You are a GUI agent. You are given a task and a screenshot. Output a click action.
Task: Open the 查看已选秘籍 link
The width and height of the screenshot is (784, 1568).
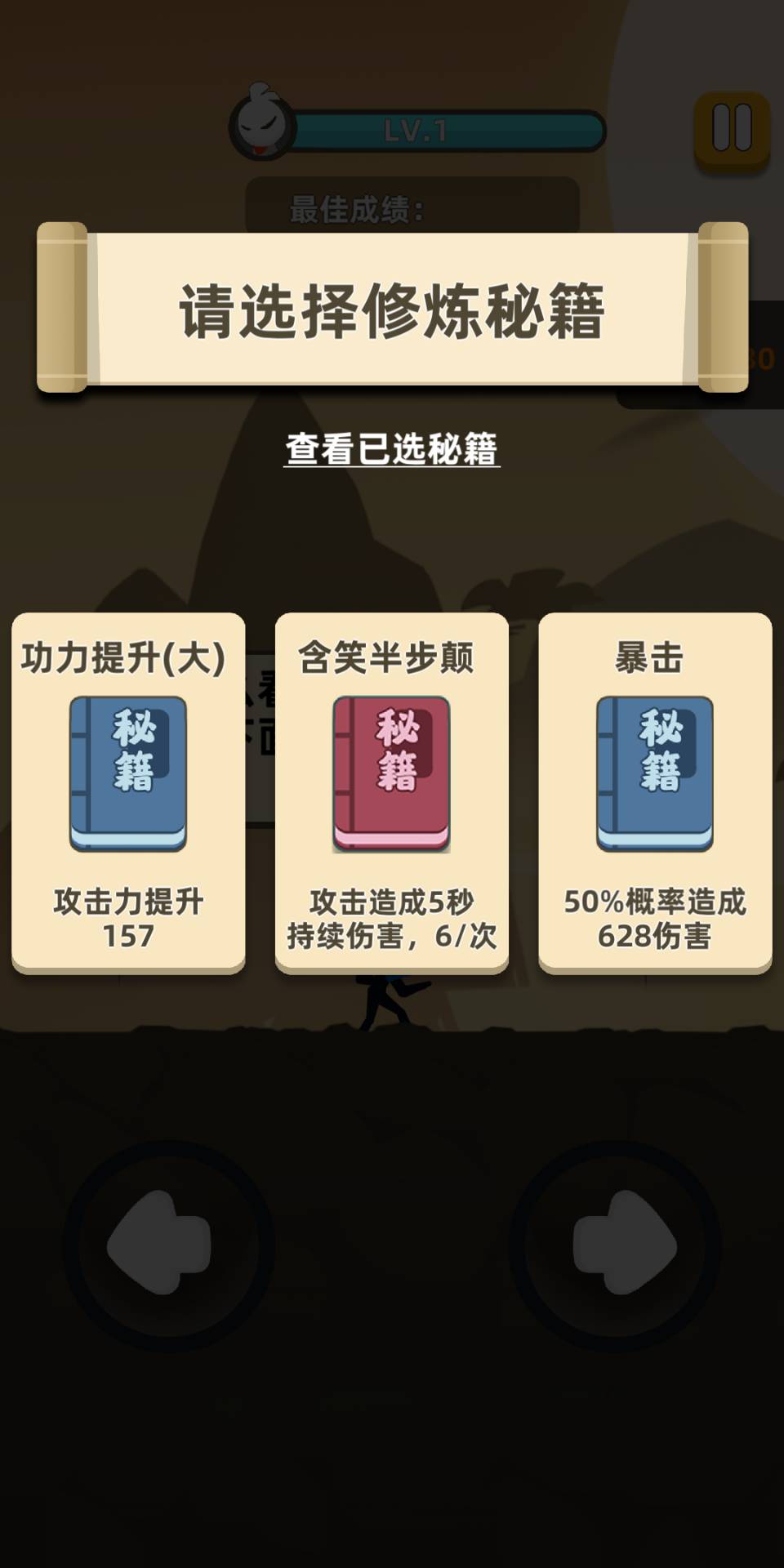pos(392,449)
